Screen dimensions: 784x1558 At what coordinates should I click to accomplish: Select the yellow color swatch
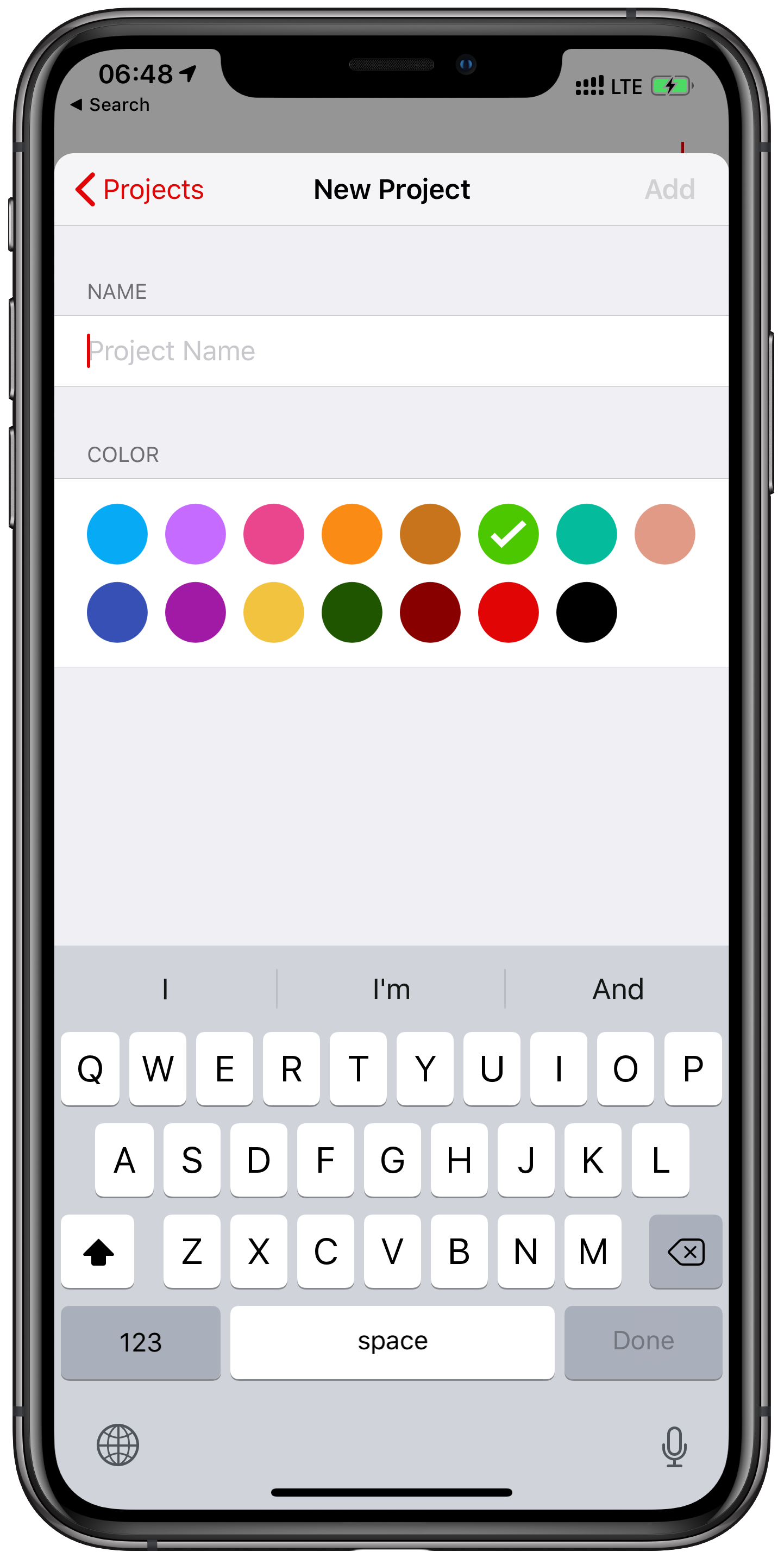coord(274,612)
